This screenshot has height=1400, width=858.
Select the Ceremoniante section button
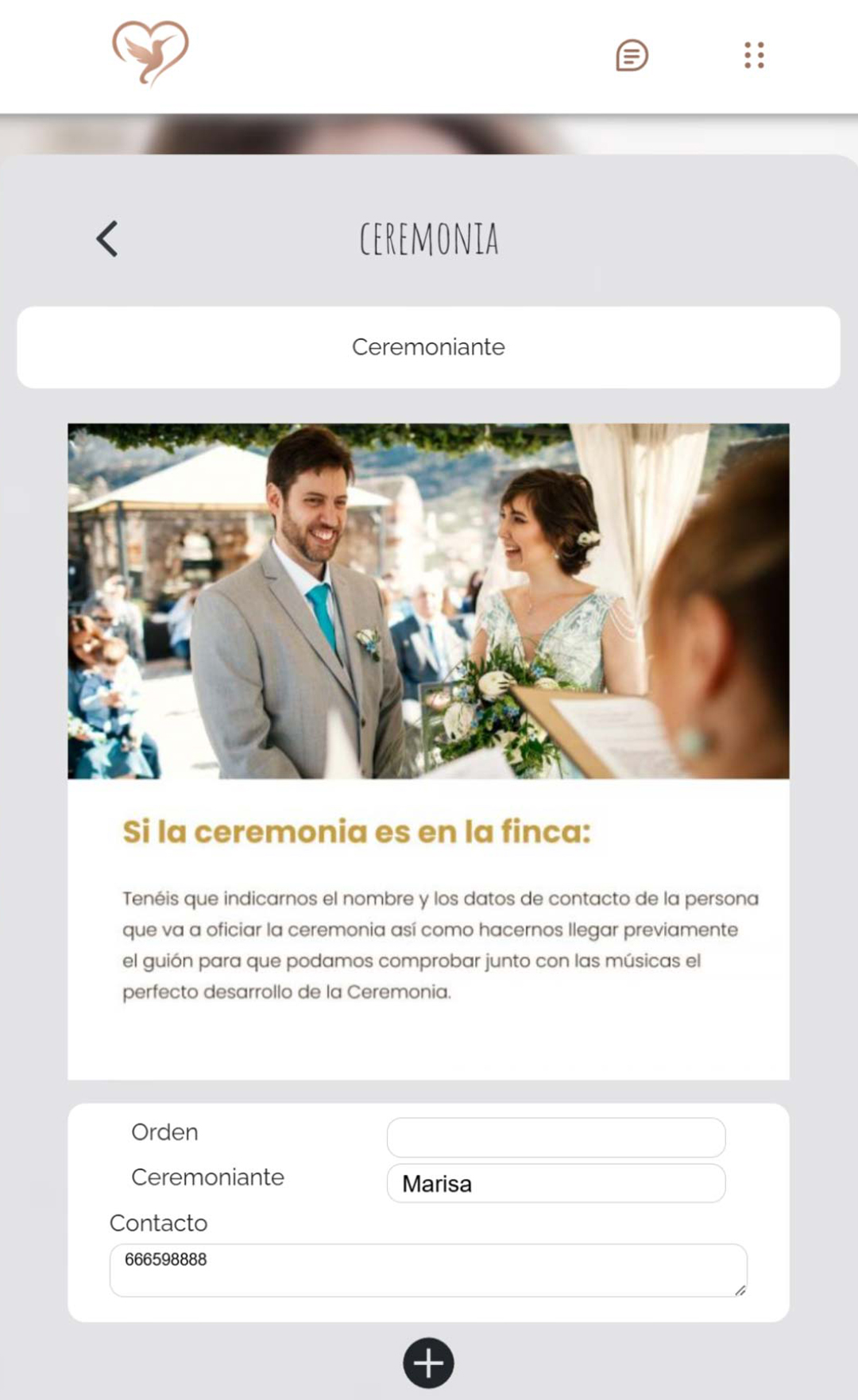428,347
